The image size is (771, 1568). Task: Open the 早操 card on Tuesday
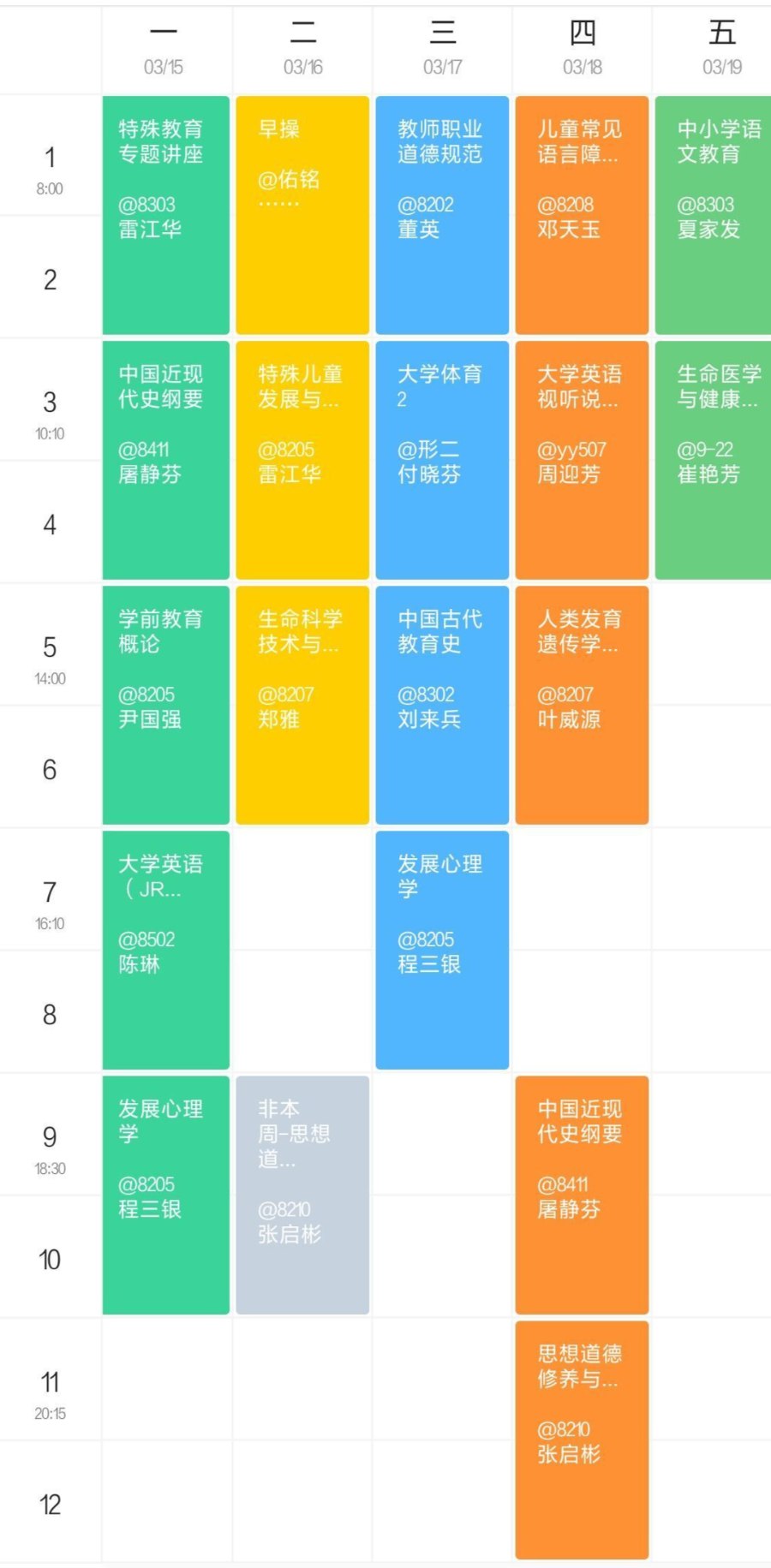coord(302,215)
